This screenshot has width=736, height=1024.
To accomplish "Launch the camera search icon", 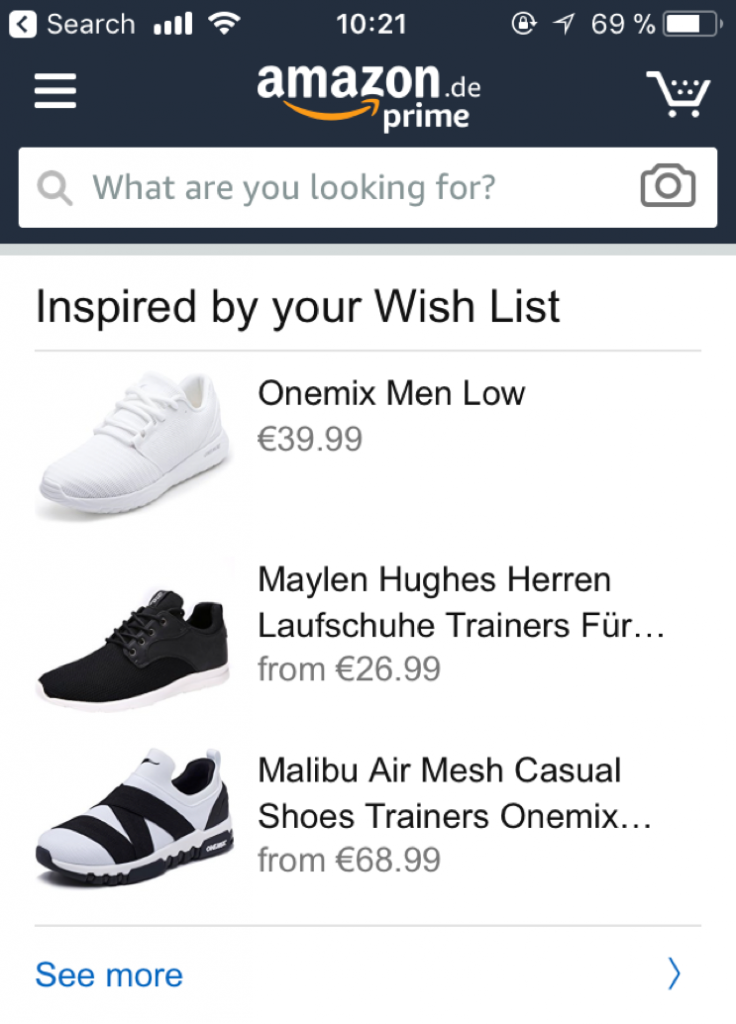I will 667,186.
